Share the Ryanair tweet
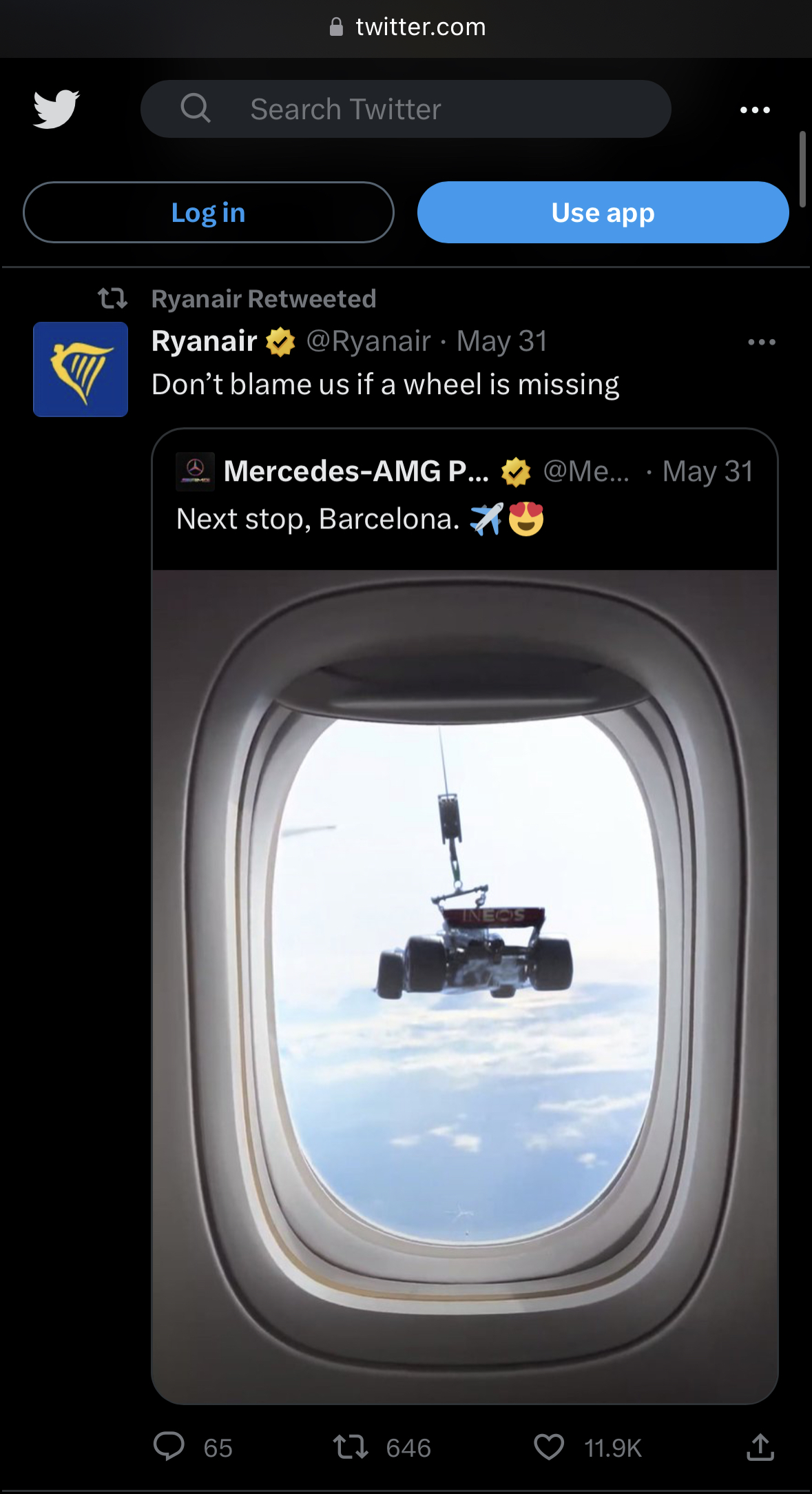Screen dimensions: 812x1494 click(760, 1446)
